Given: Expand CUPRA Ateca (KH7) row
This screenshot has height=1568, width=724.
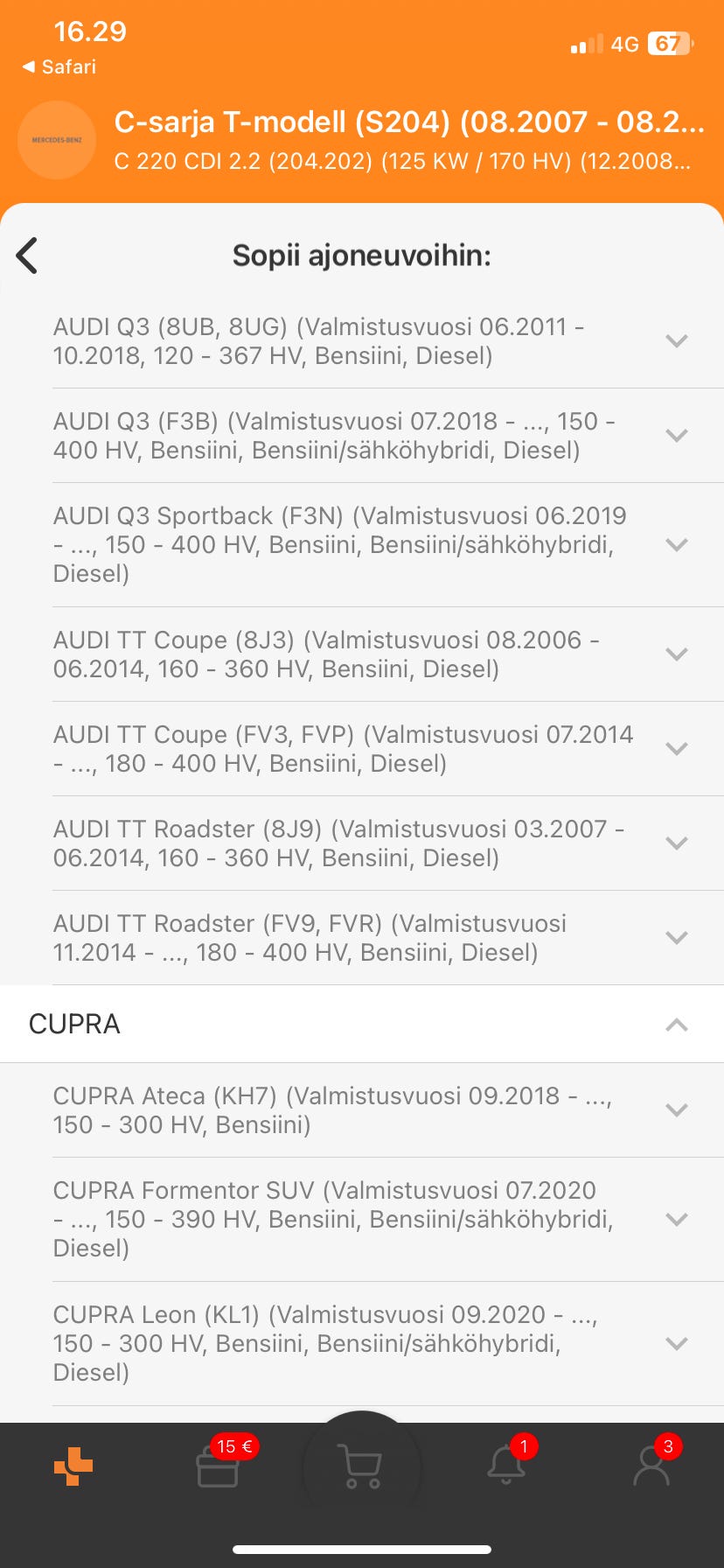Looking at the screenshot, I should 676,1110.
